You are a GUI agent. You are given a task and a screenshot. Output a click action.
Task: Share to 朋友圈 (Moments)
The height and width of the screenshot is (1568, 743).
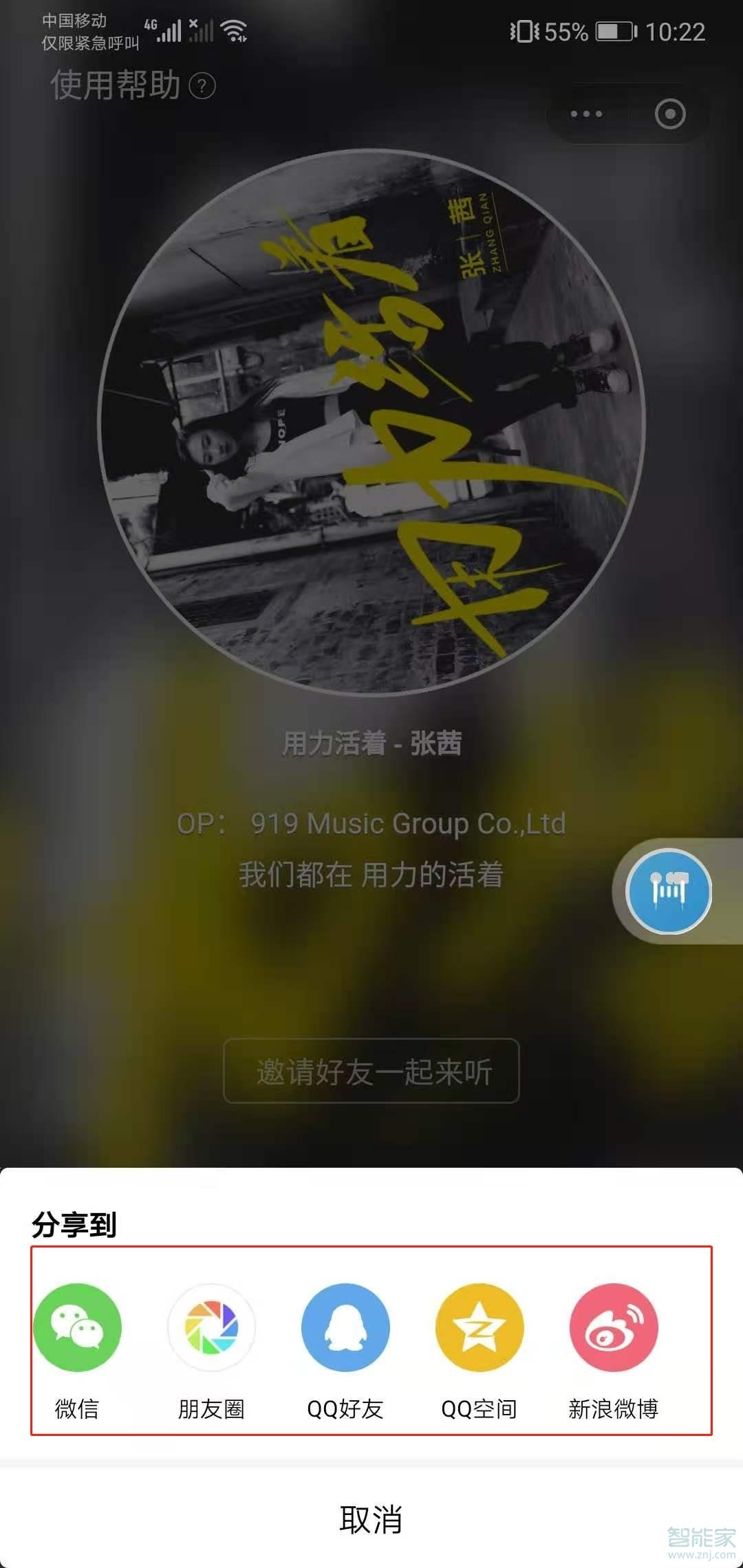[x=211, y=1328]
